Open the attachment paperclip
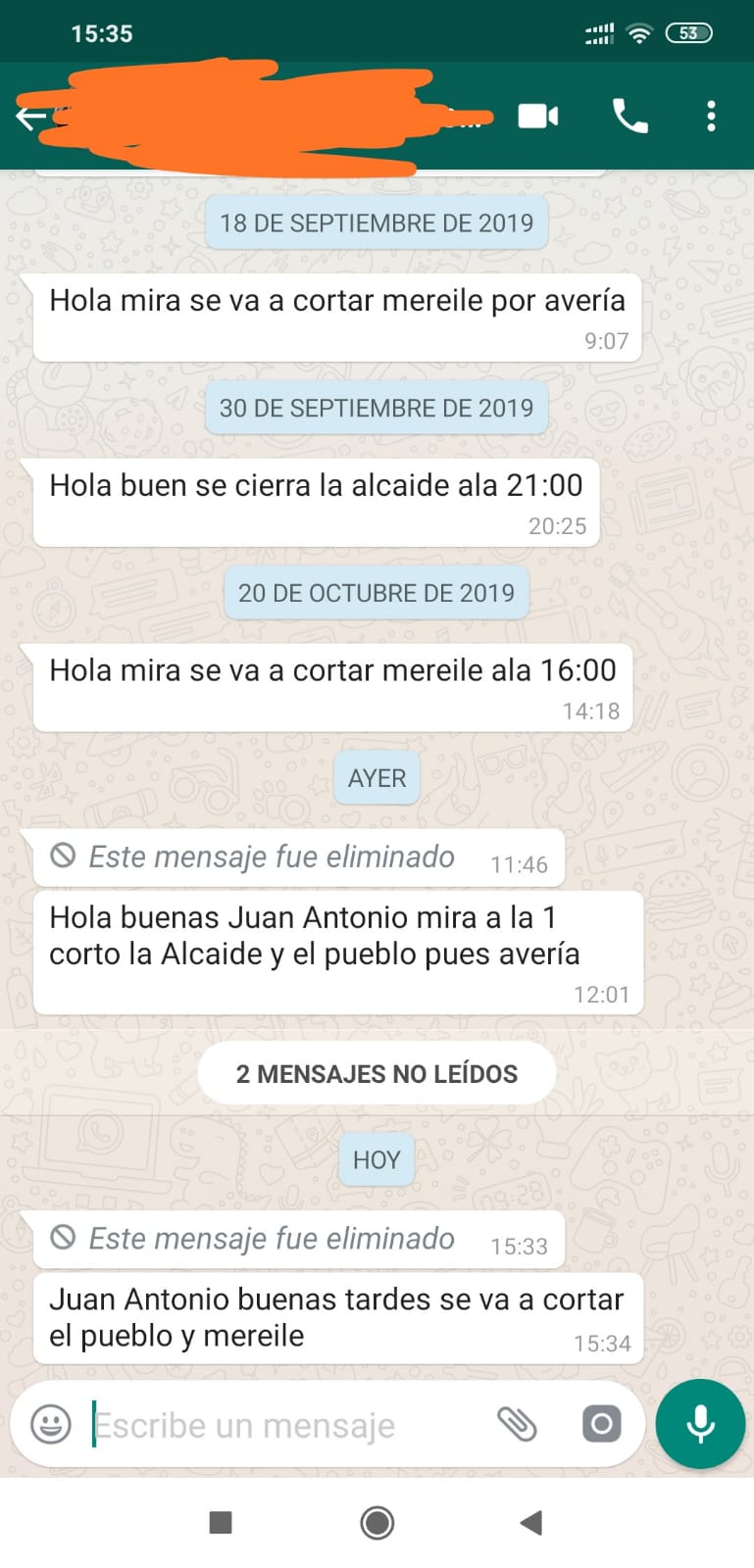Image resolution: width=754 pixels, height=1568 pixels. tap(517, 1424)
